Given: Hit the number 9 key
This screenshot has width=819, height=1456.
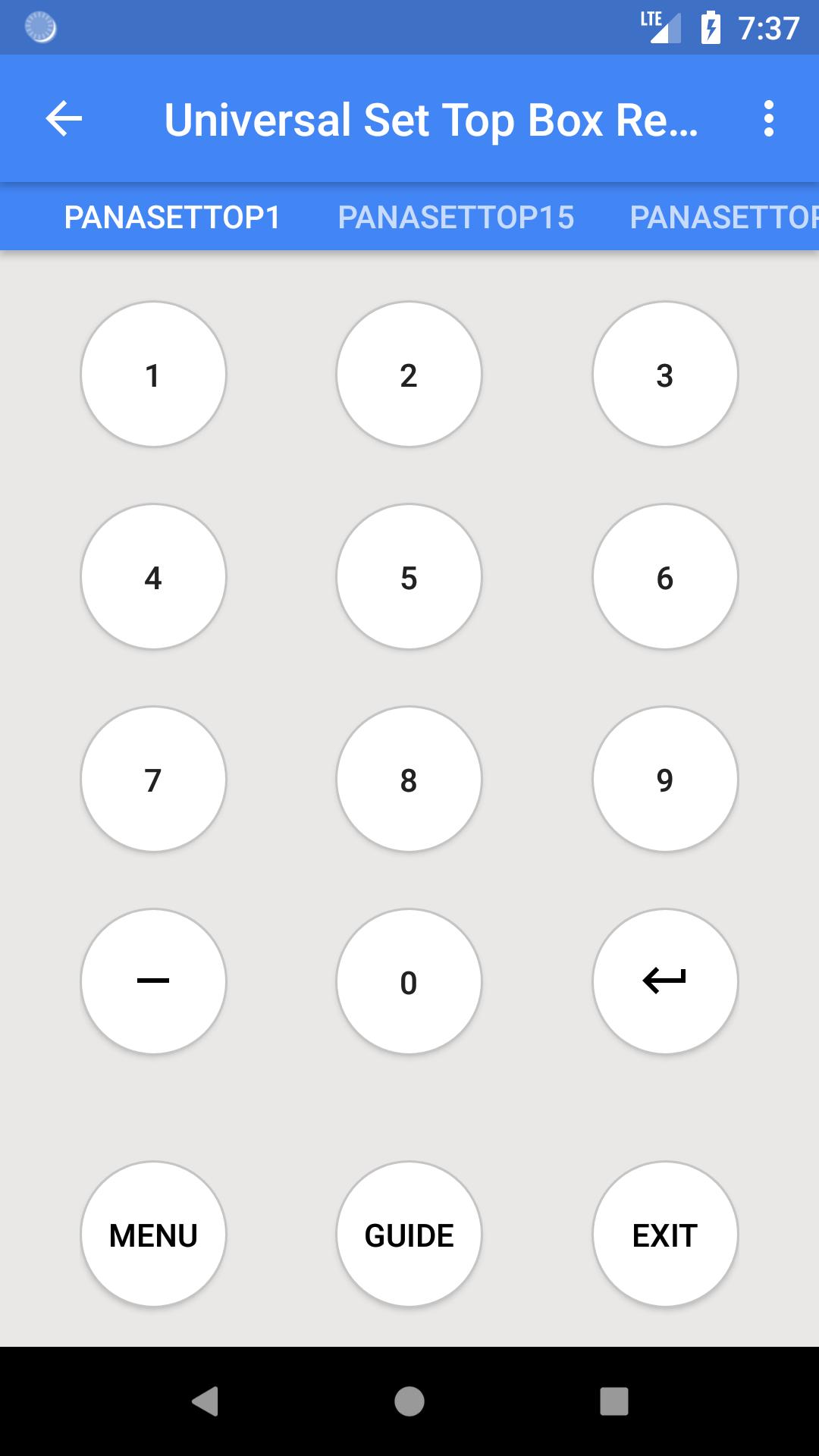Looking at the screenshot, I should click(x=665, y=780).
